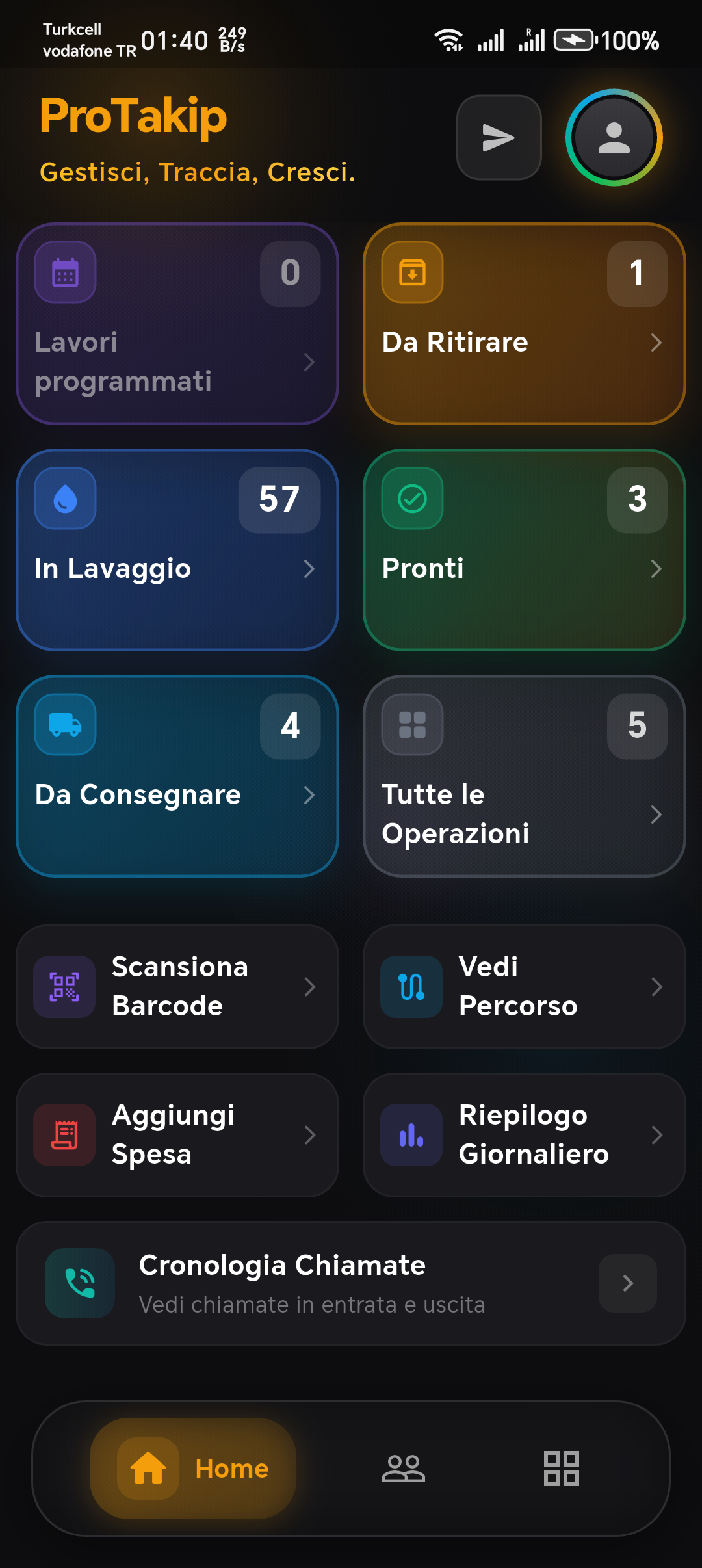
Task: Select the bar chart icon beside Riepilogo Giornaliero
Action: click(411, 1135)
